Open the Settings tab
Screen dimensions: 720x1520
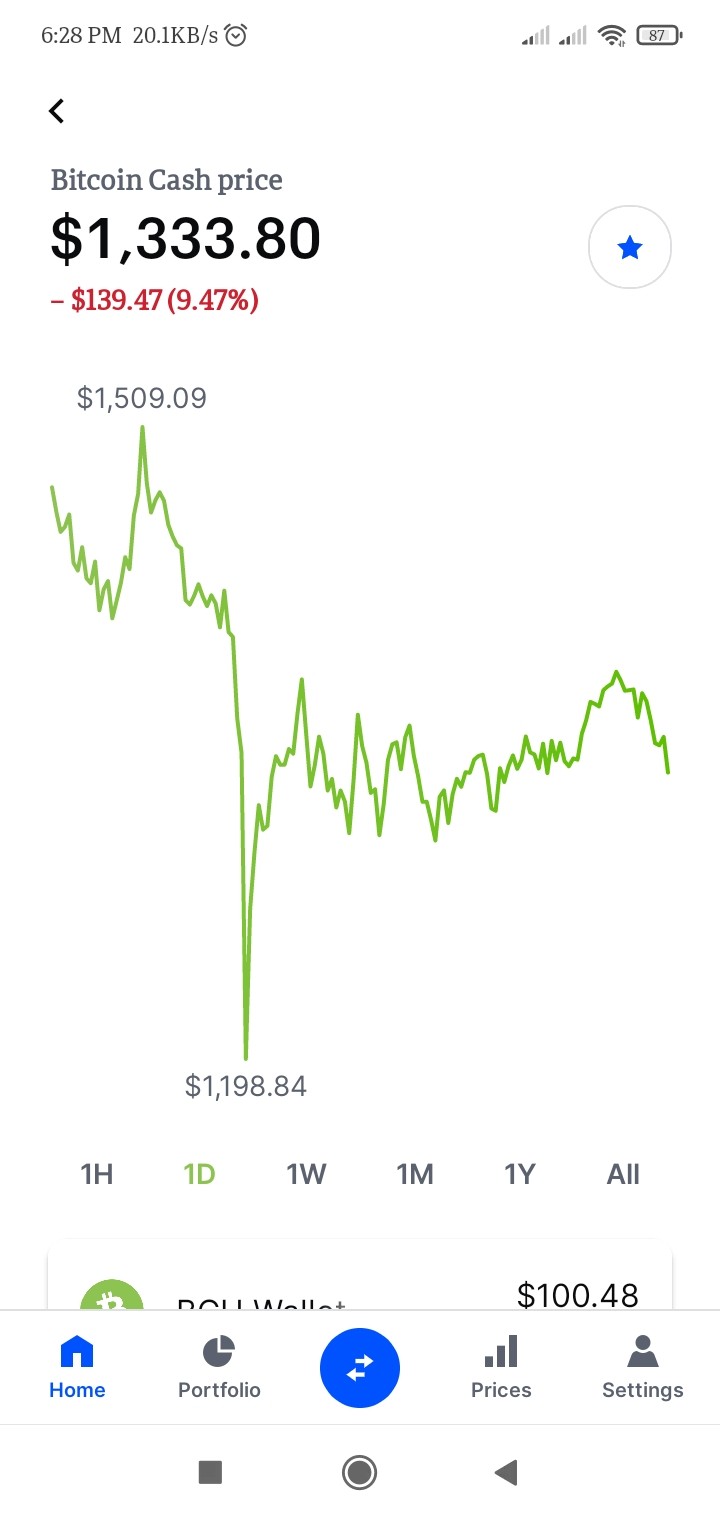point(643,1368)
